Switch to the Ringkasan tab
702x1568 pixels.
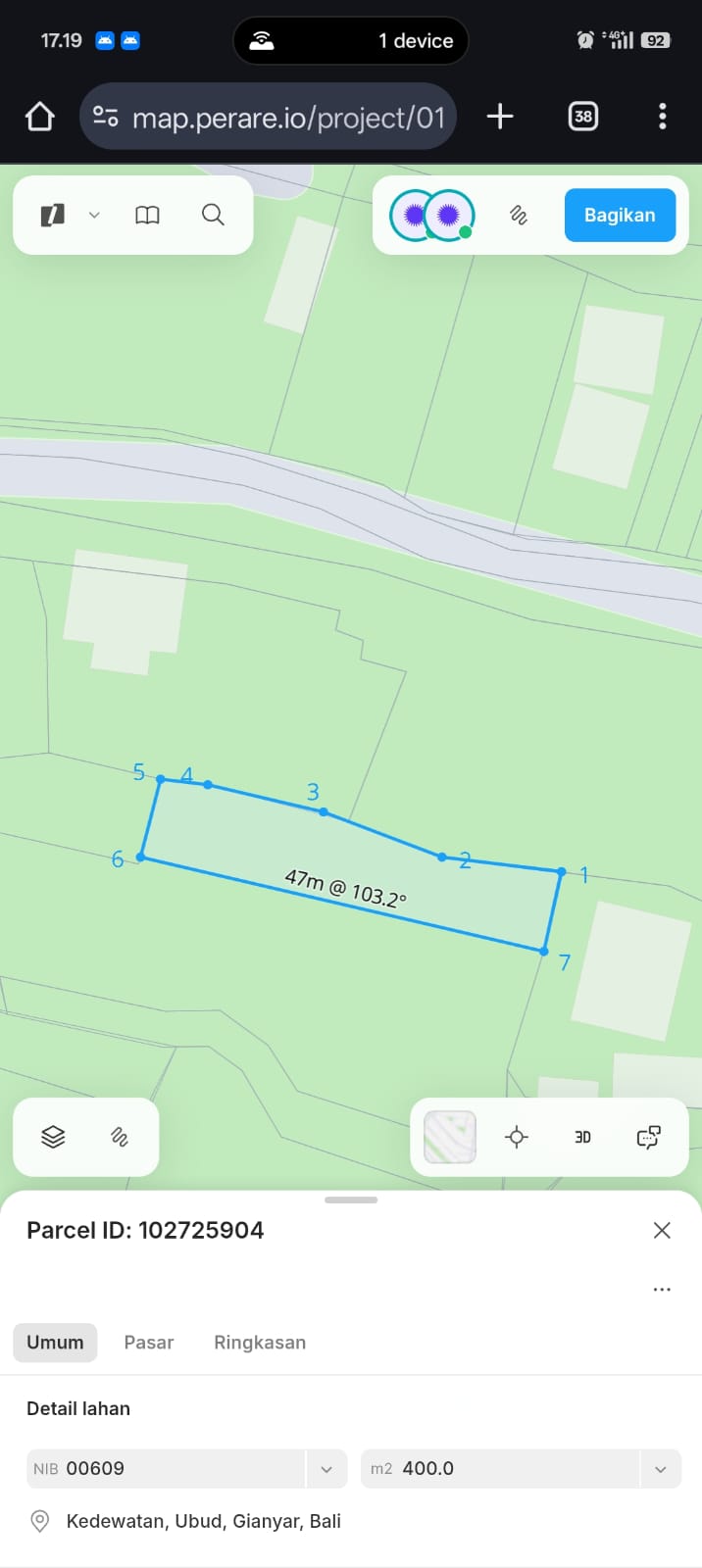pyautogui.click(x=260, y=1342)
